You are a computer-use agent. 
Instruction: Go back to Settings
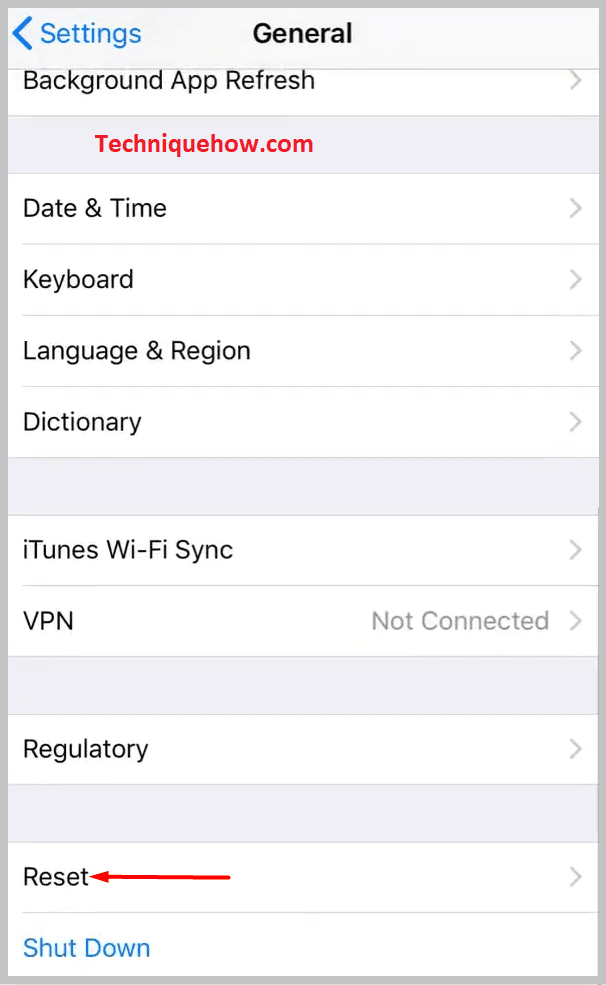click(77, 34)
